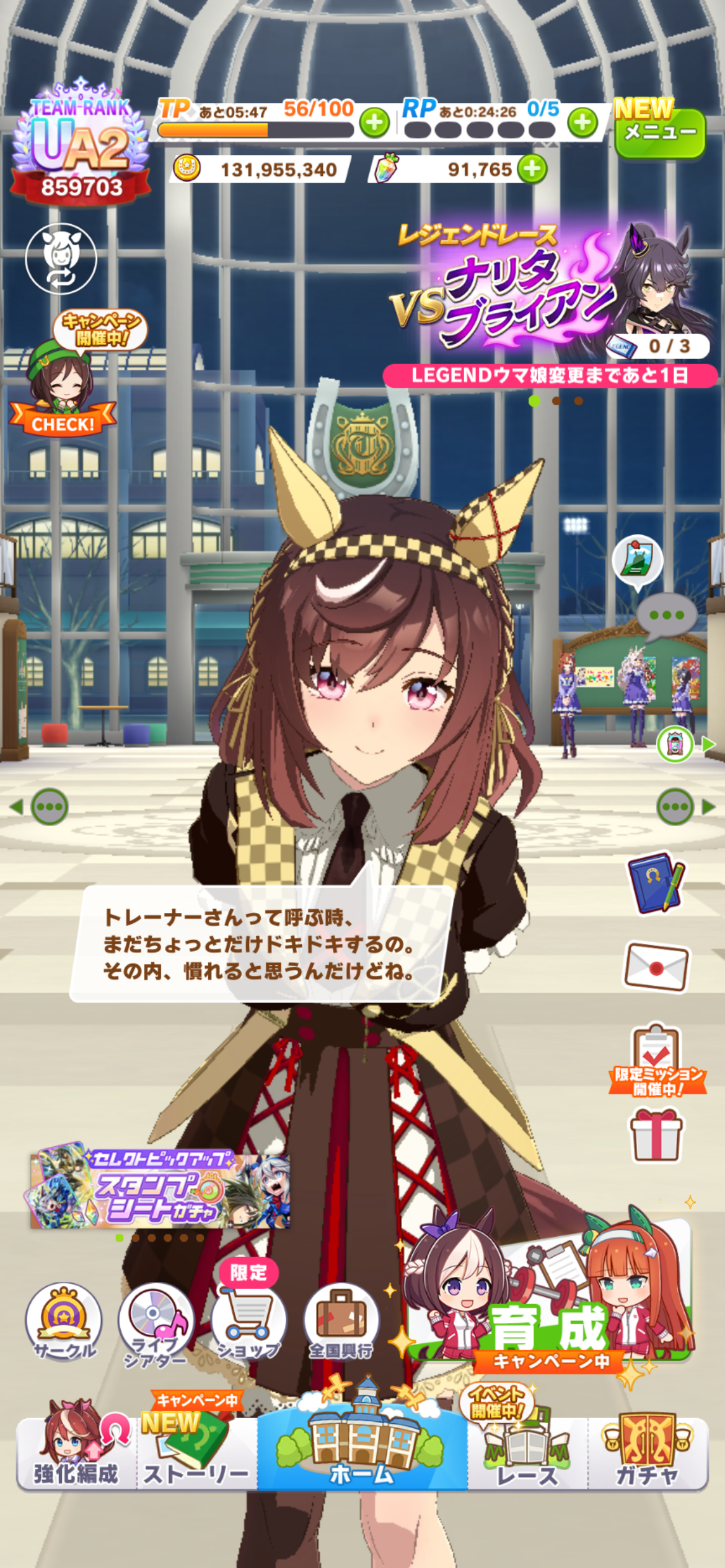
Task: Open the present gift box
Action: tap(656, 1135)
